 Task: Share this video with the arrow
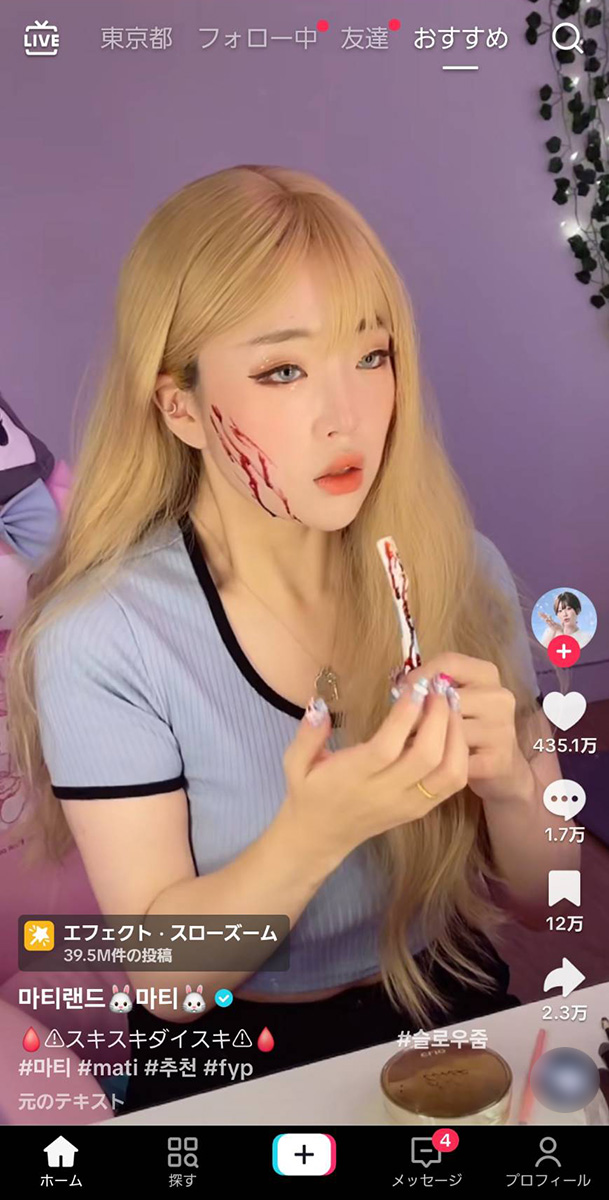point(564,977)
